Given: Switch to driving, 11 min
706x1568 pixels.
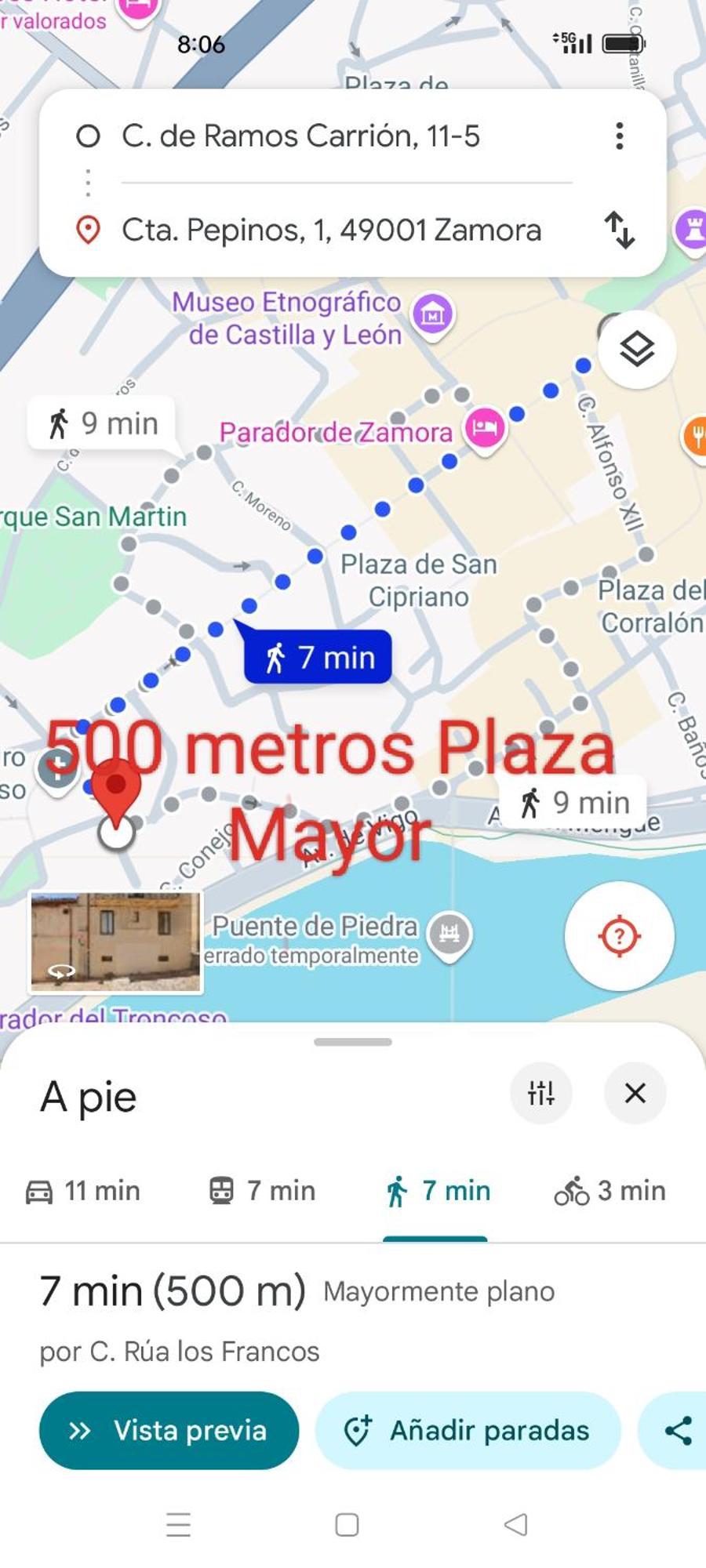Looking at the screenshot, I should coord(83,1191).
